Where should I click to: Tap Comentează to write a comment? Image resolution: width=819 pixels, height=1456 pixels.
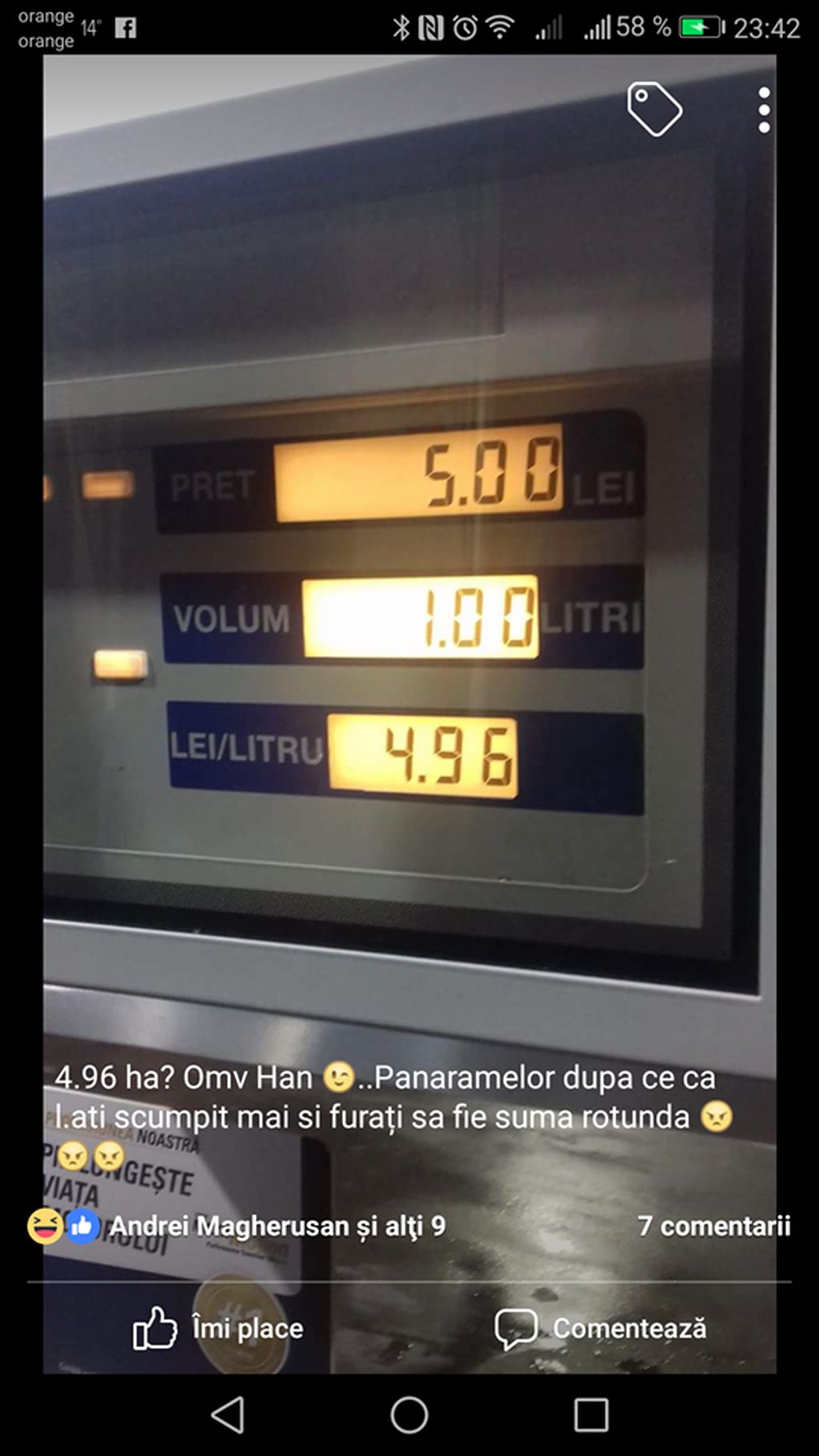pyautogui.click(x=601, y=1329)
